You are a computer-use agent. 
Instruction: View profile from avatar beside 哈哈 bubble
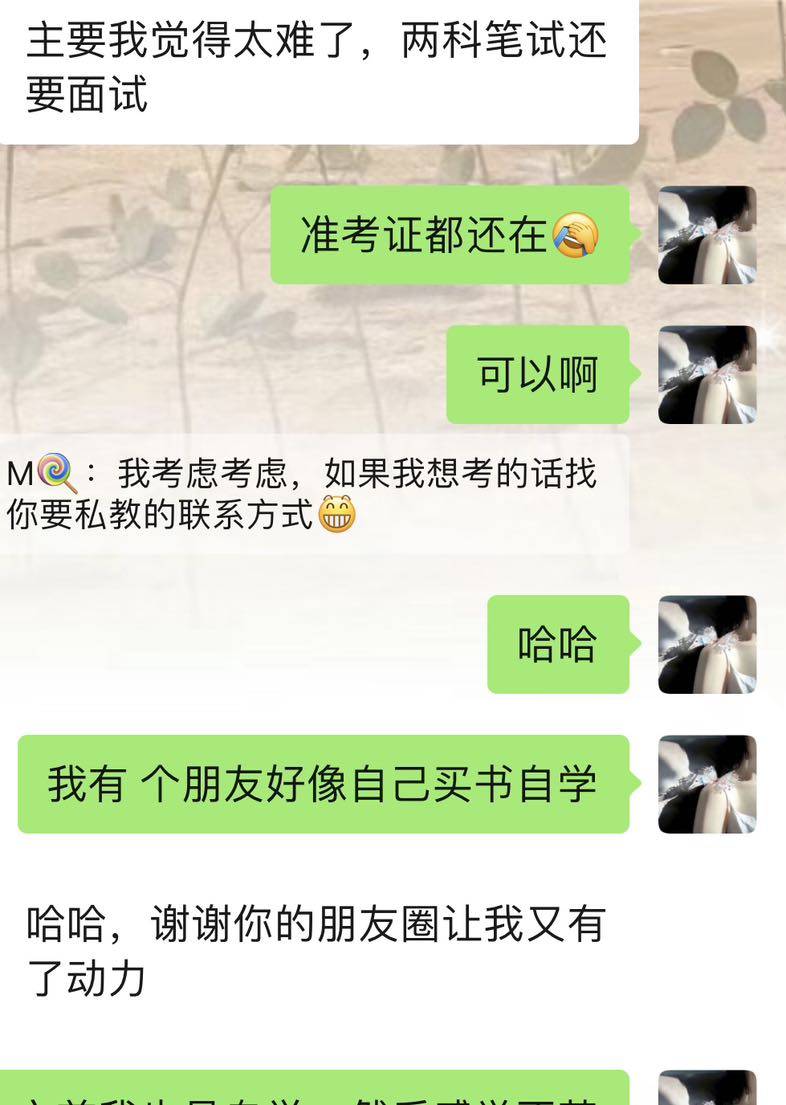(x=707, y=644)
